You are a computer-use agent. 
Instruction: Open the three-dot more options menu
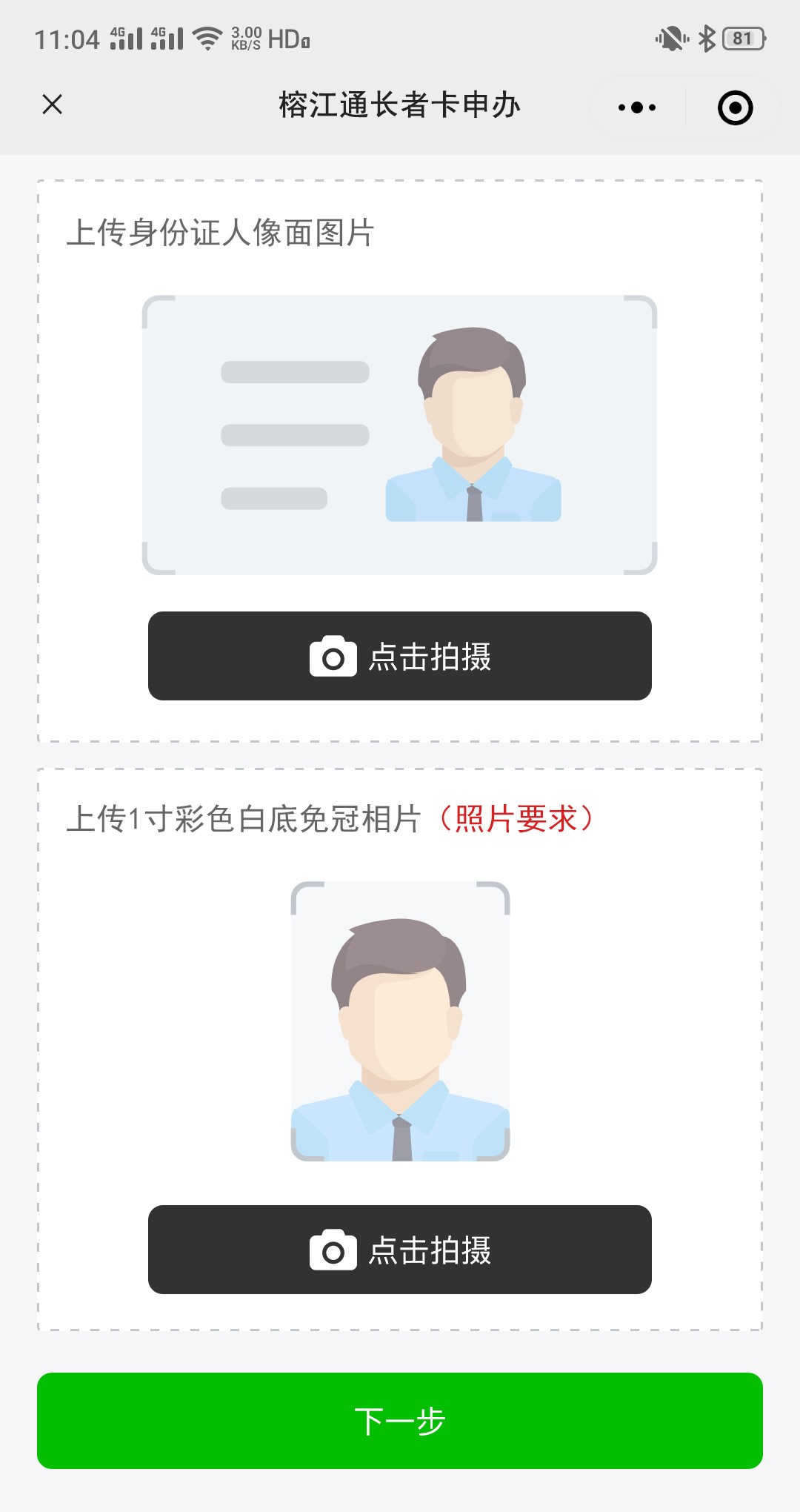click(x=637, y=107)
